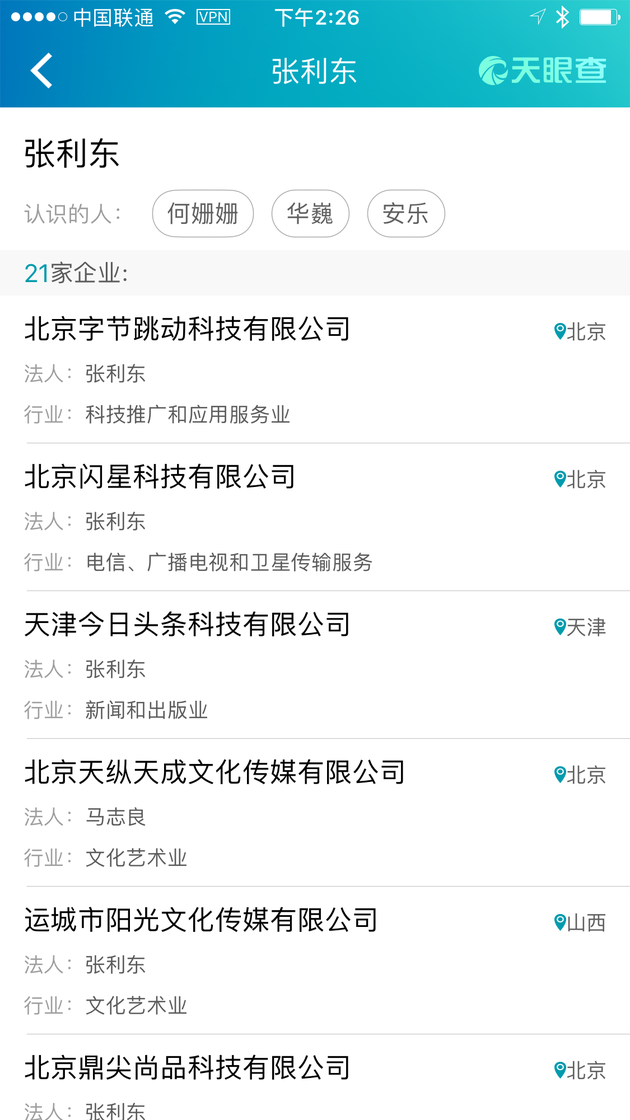View 北京闪星科技有限公司 entry
The height and width of the screenshot is (1120, 630).
[160, 477]
